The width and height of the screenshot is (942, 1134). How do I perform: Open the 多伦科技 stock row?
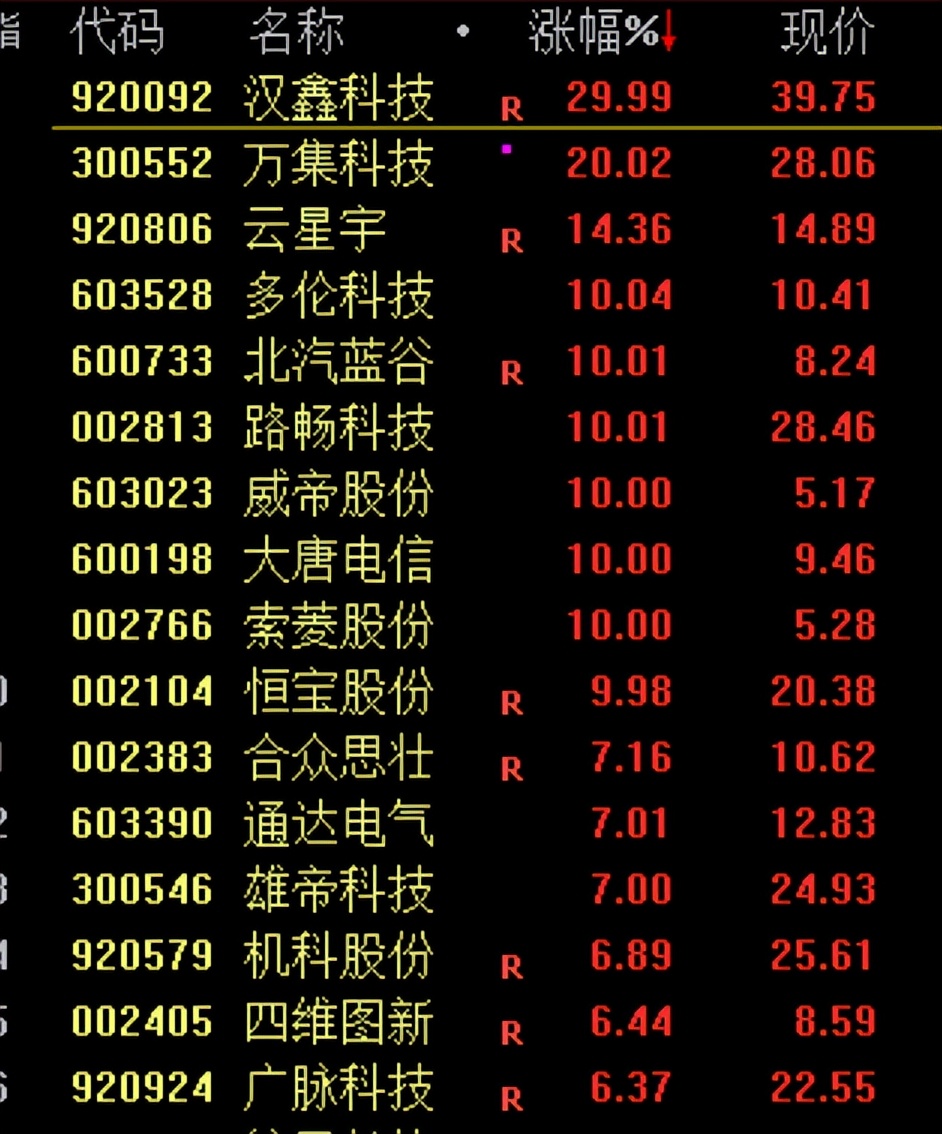338,296
